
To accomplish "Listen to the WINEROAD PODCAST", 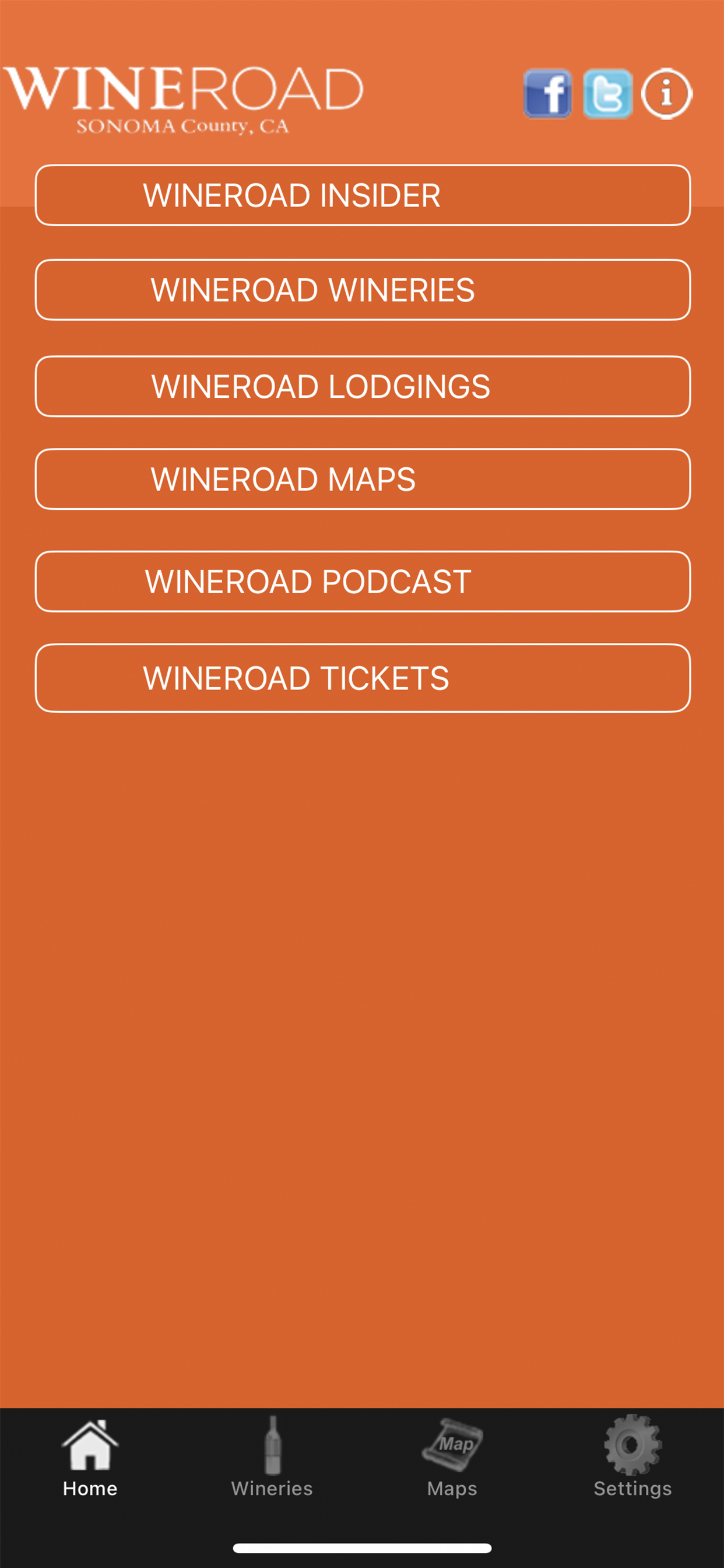I will 362,582.
